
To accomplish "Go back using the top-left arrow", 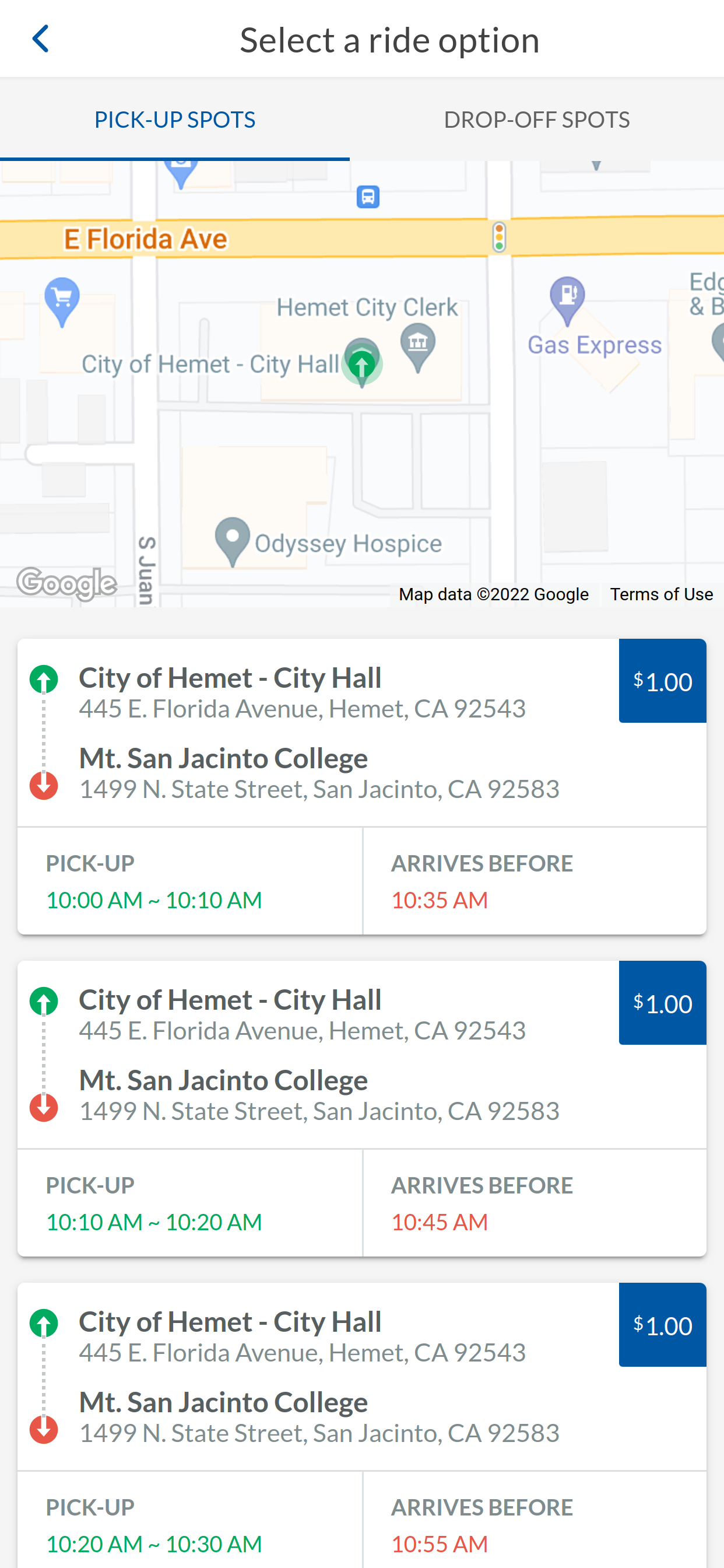I will click(x=40, y=39).
